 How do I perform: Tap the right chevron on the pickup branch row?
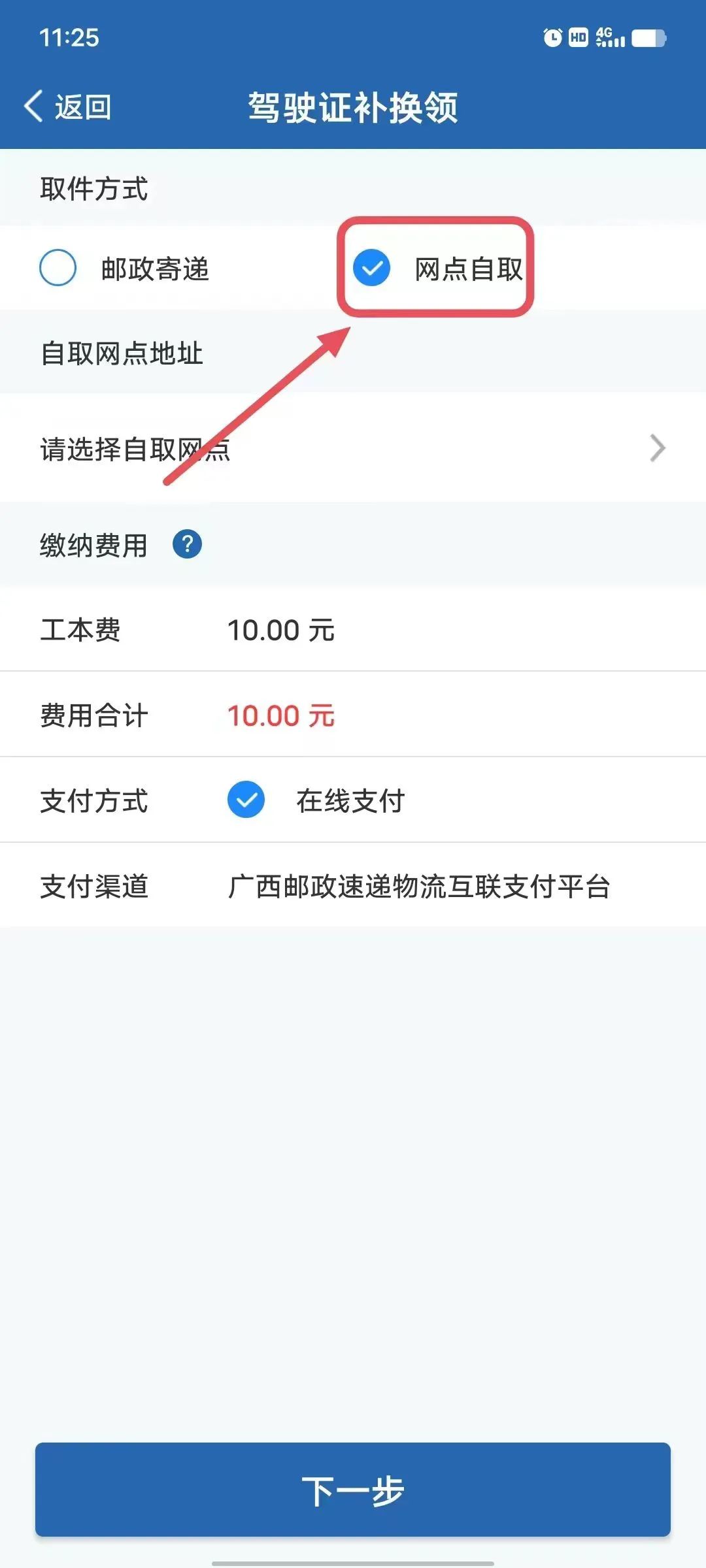656,448
